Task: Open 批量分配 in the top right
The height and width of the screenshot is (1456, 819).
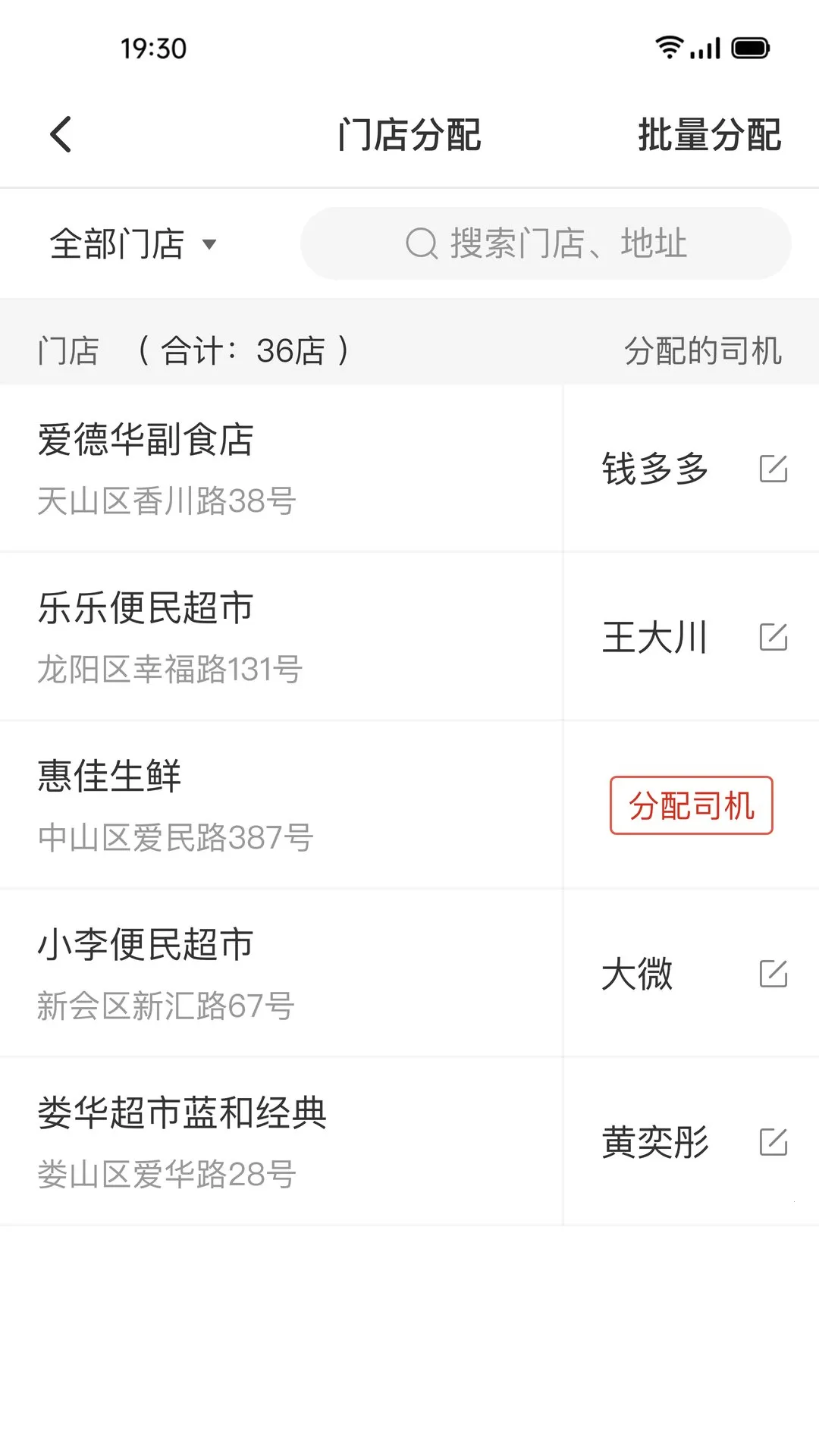Action: point(708,135)
